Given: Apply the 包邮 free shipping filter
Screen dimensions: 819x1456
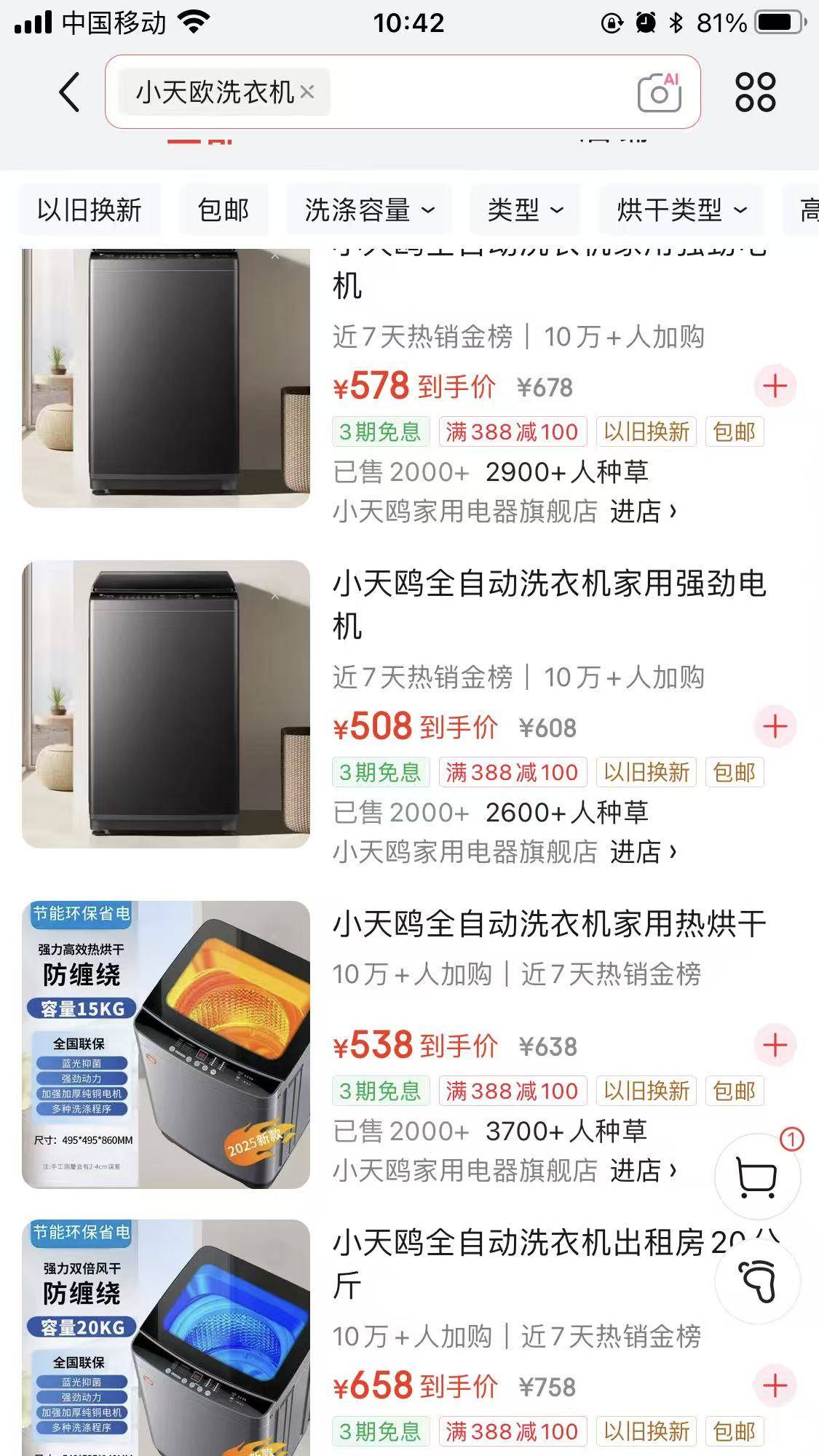Looking at the screenshot, I should 223,210.
